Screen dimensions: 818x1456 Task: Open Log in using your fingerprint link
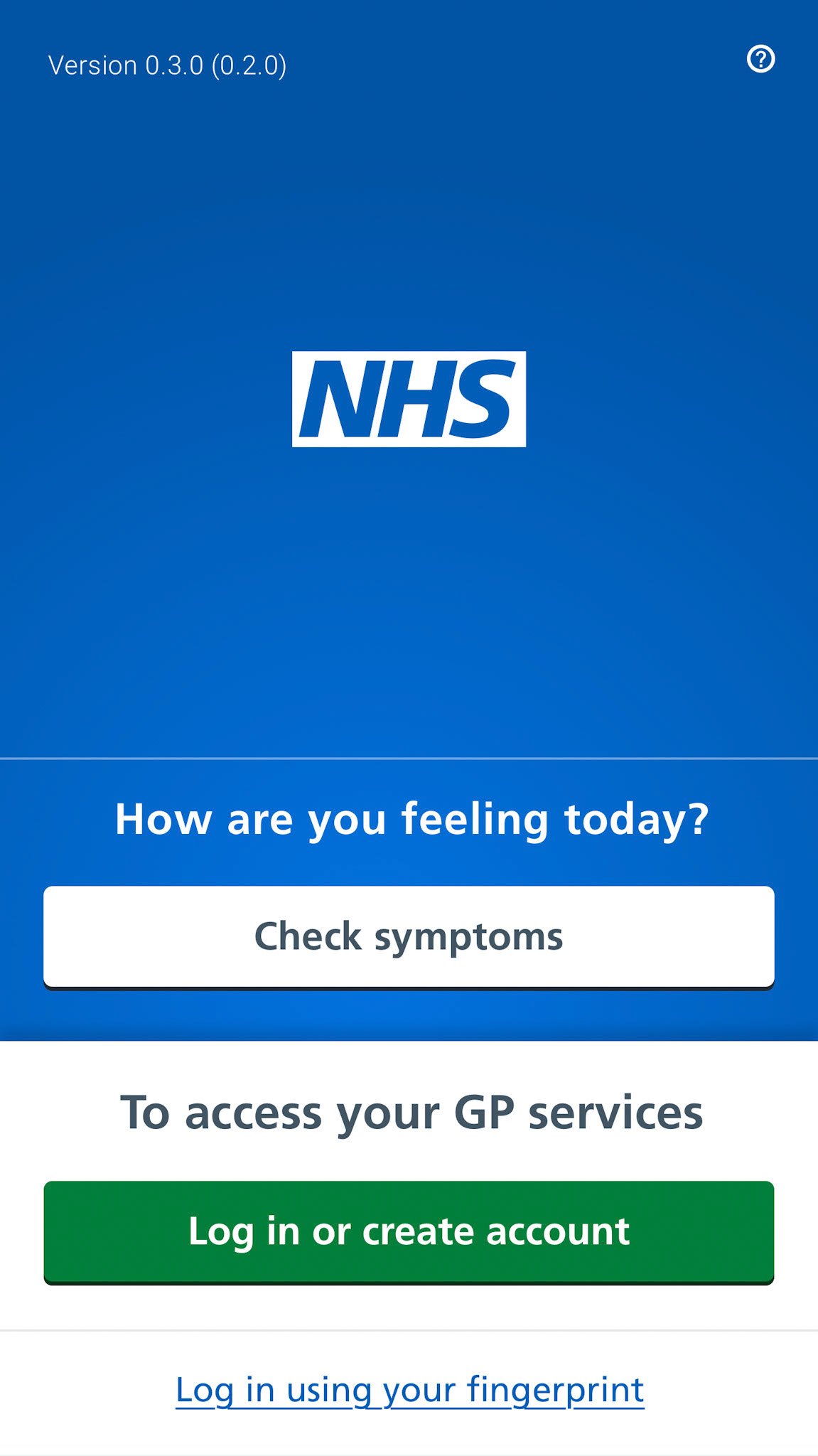pyautogui.click(x=409, y=1390)
